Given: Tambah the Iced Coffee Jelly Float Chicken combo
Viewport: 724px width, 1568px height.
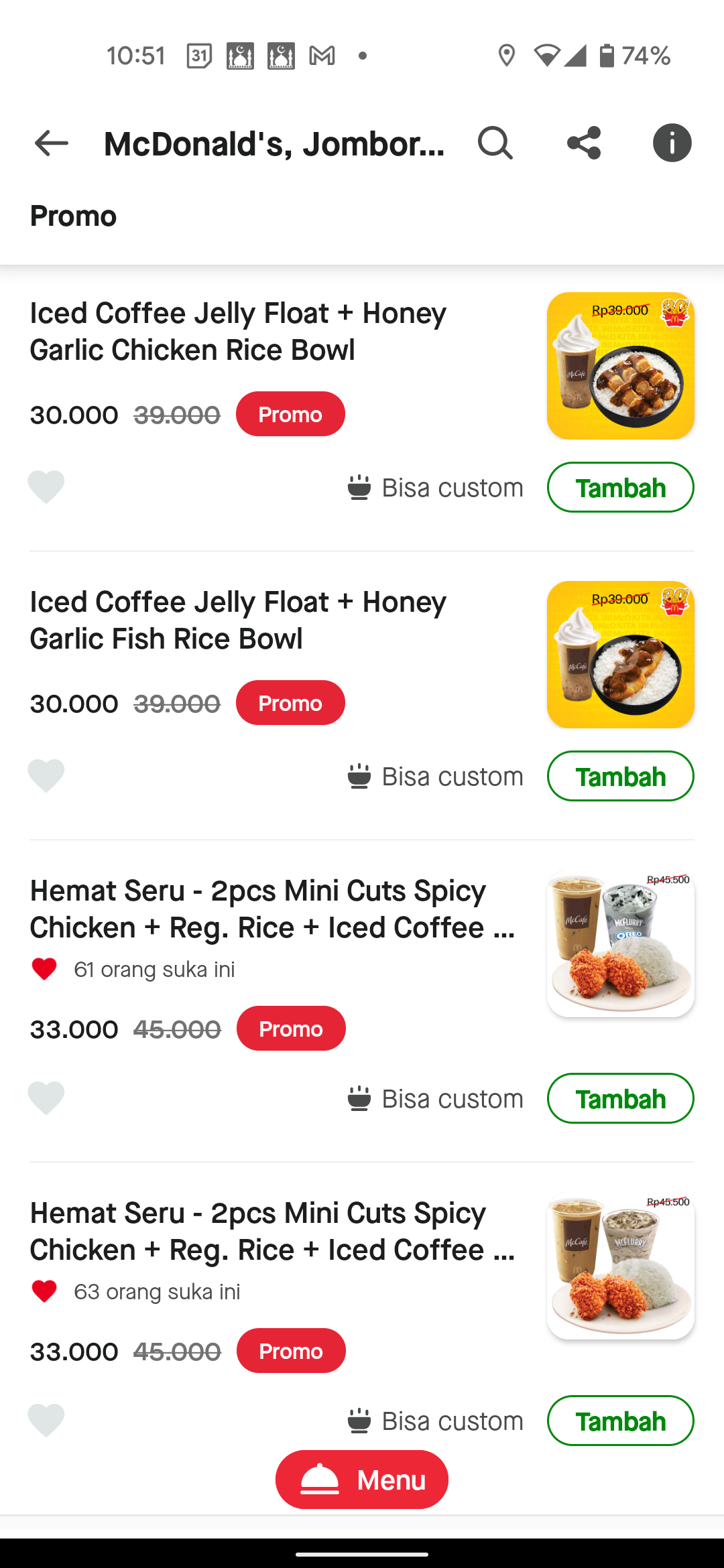Looking at the screenshot, I should [620, 487].
